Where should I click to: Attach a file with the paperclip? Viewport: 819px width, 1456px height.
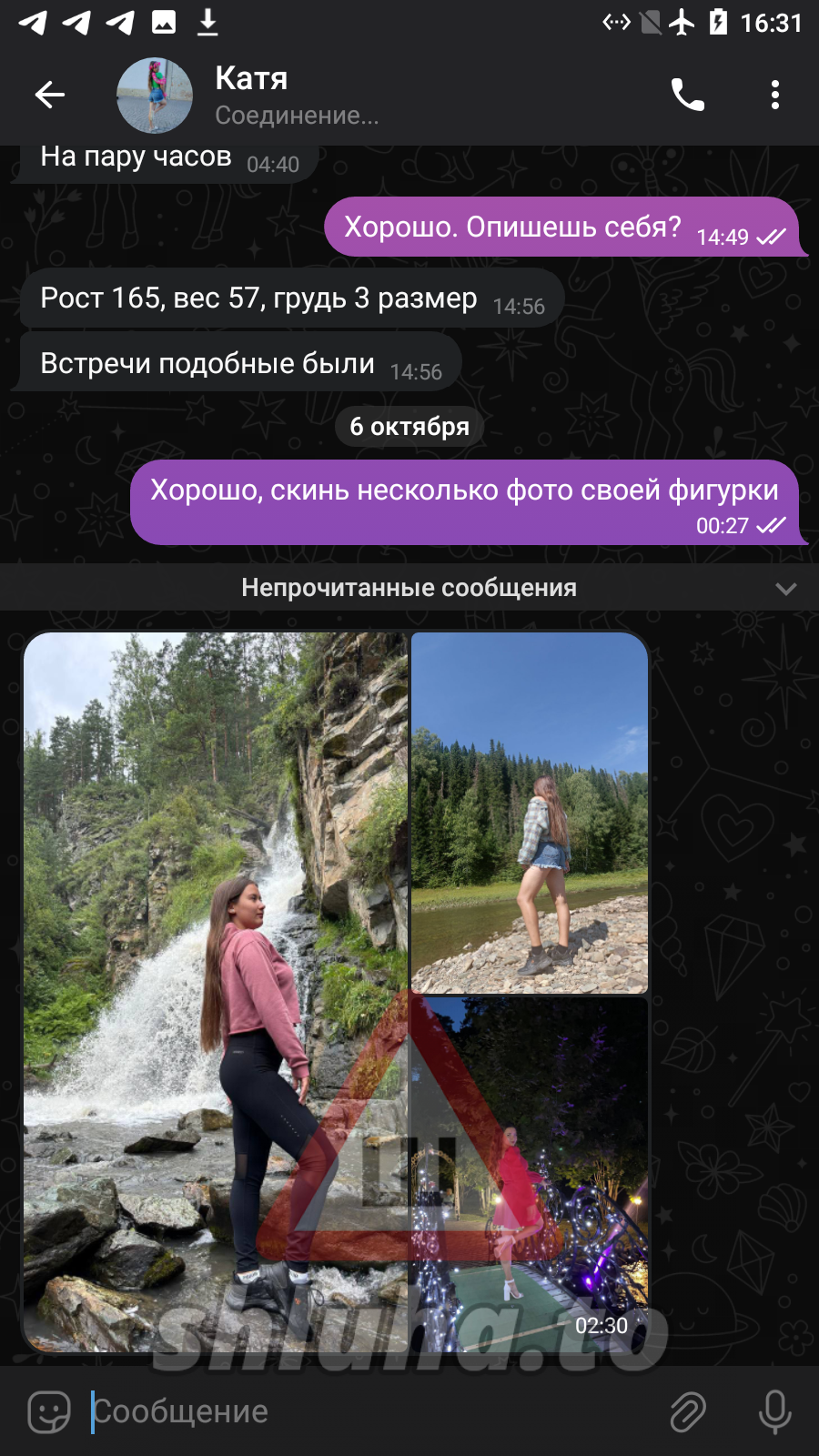coord(688,1411)
